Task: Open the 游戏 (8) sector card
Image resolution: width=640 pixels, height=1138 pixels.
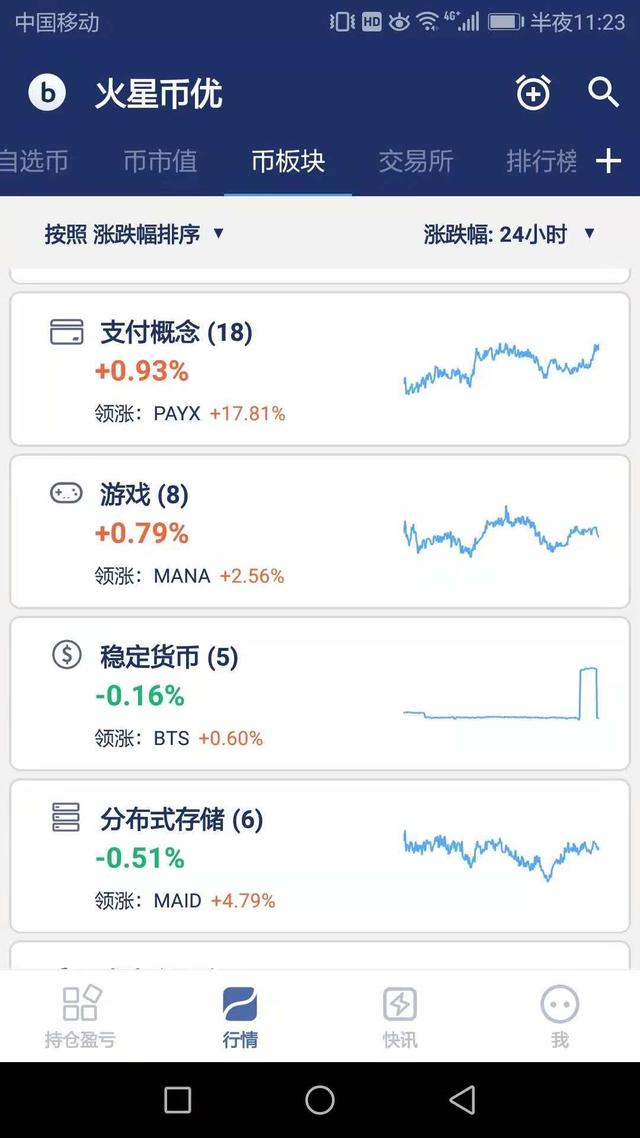Action: (320, 531)
